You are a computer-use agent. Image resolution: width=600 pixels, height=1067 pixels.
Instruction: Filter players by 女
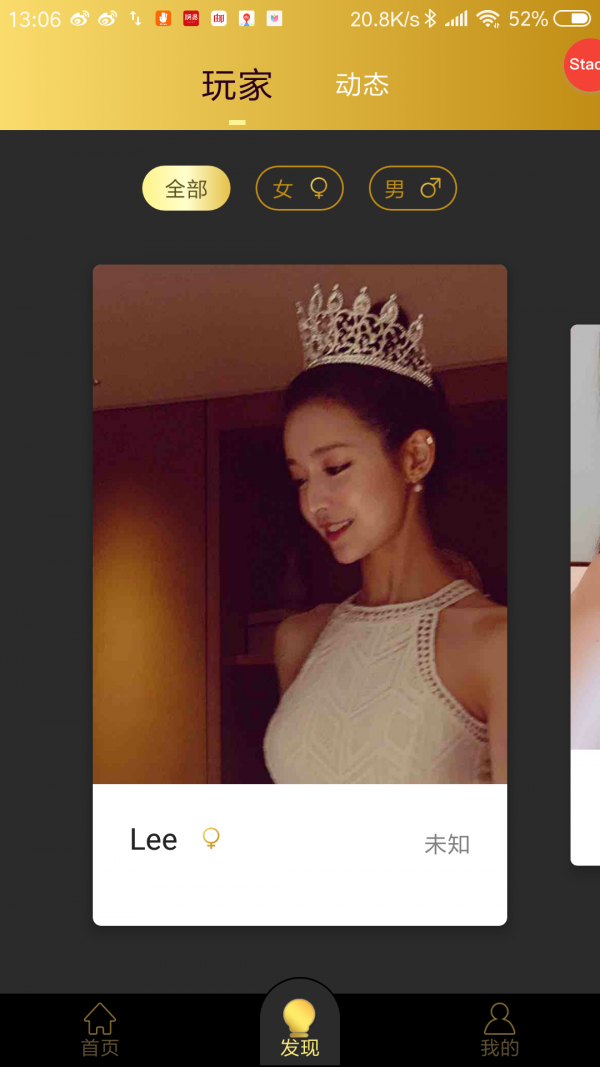[299, 188]
